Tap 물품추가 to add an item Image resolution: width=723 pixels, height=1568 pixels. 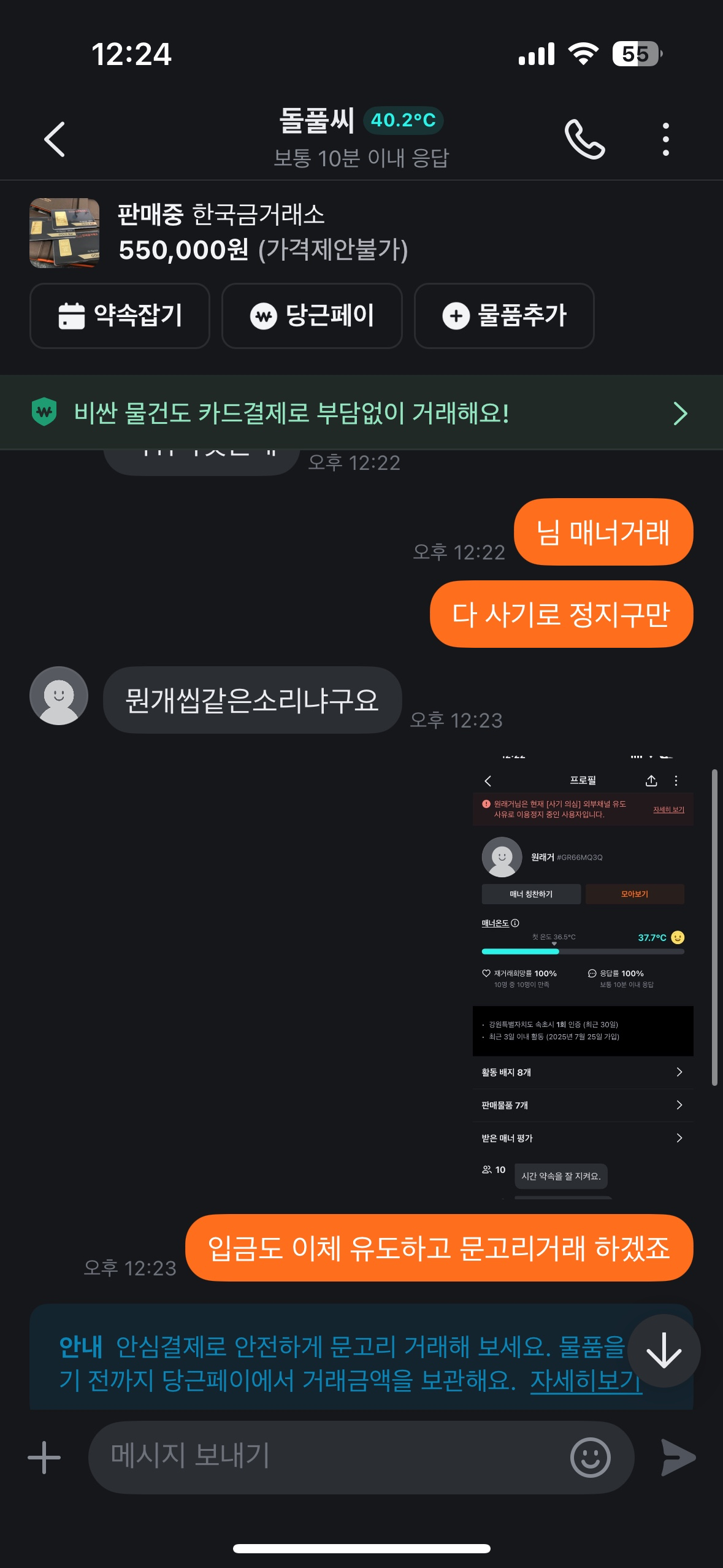click(504, 316)
